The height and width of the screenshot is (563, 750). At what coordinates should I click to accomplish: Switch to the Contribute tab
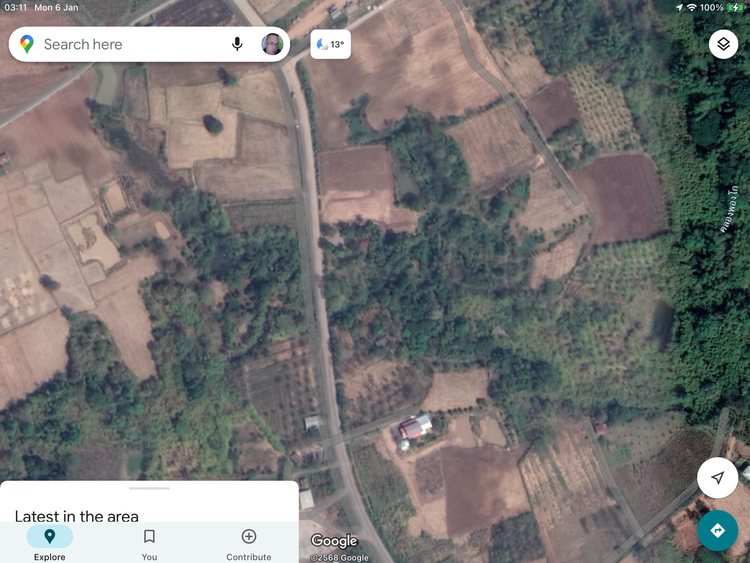[249, 544]
